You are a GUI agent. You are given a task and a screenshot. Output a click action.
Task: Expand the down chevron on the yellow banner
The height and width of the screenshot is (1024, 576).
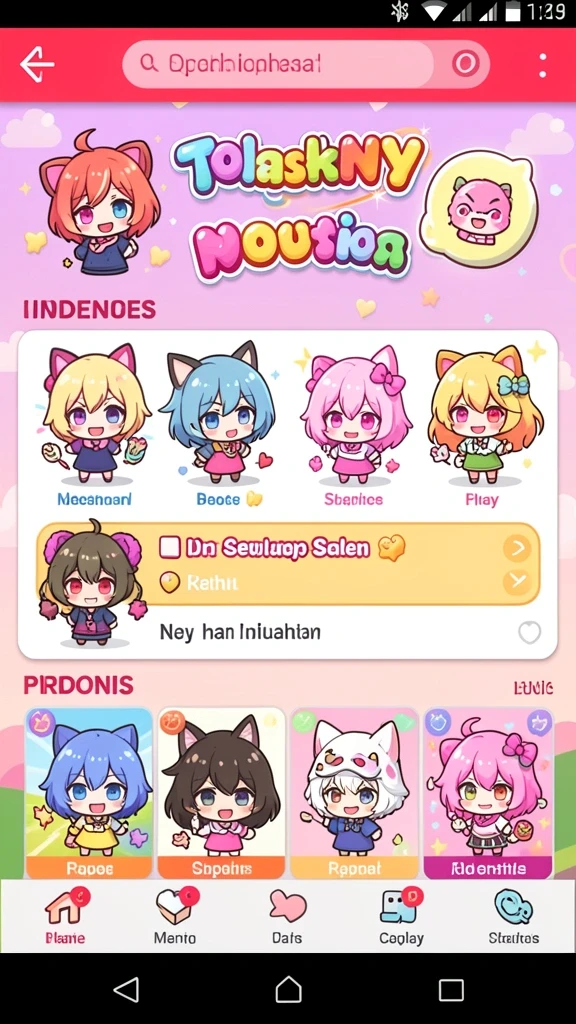pyautogui.click(x=517, y=580)
